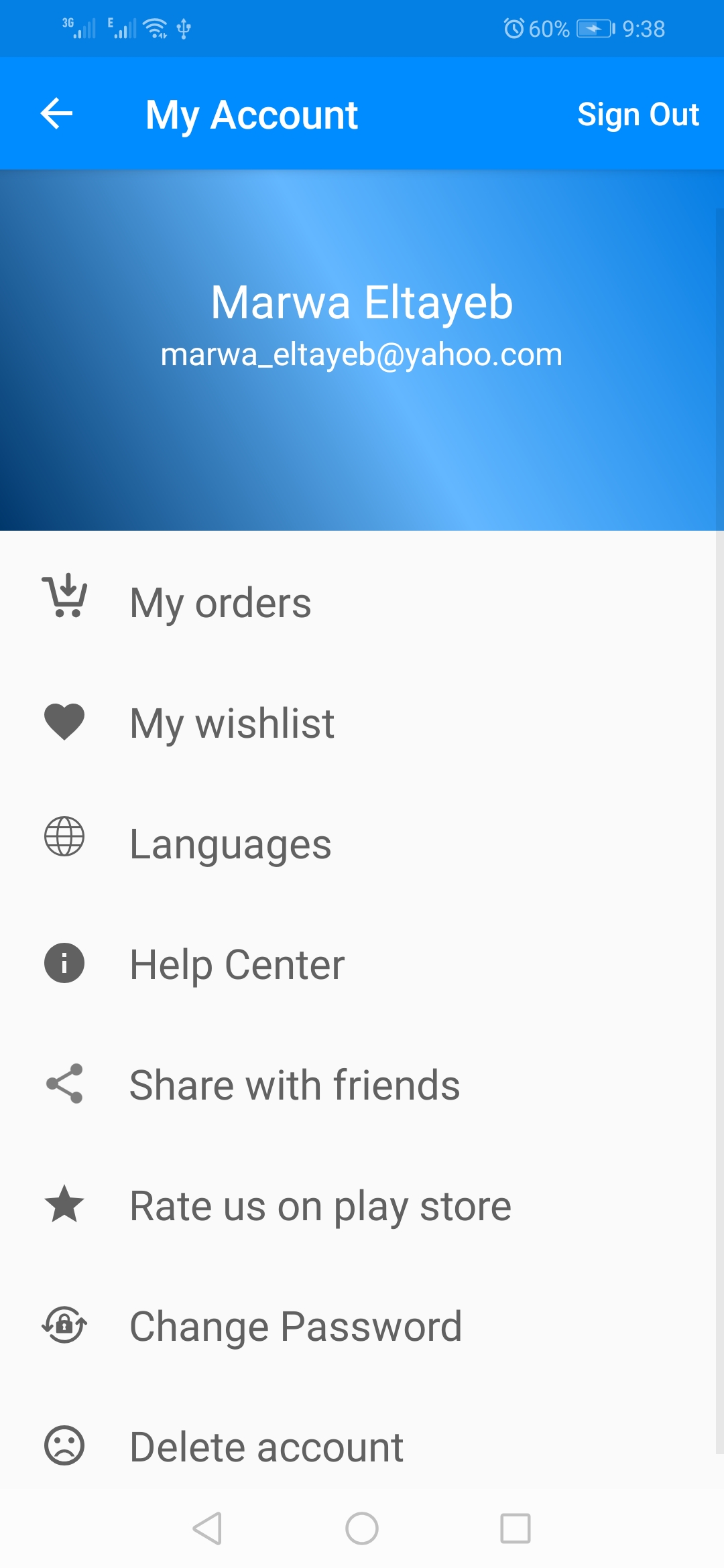Choose Rate us on play store

click(x=320, y=1205)
